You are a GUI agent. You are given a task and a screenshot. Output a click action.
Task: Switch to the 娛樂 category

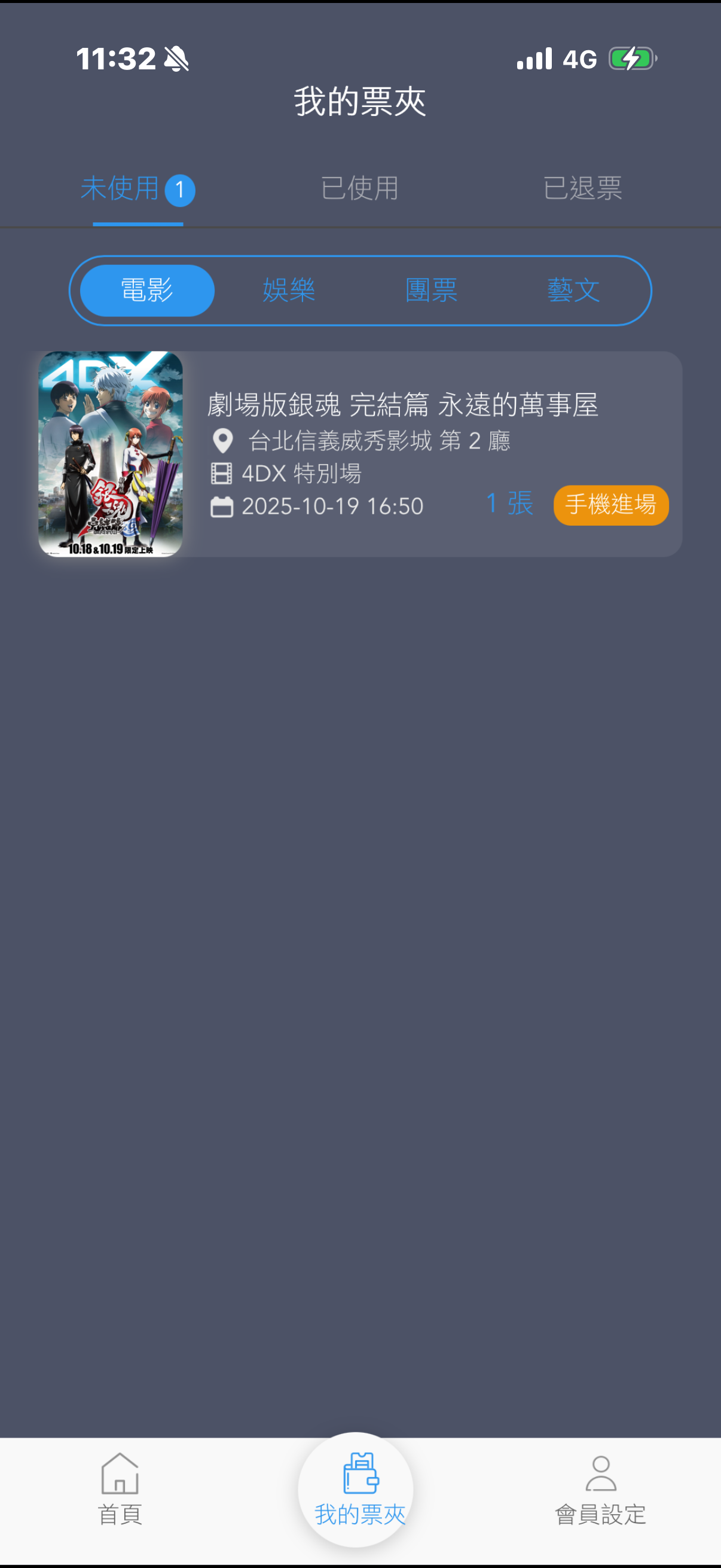tap(289, 291)
